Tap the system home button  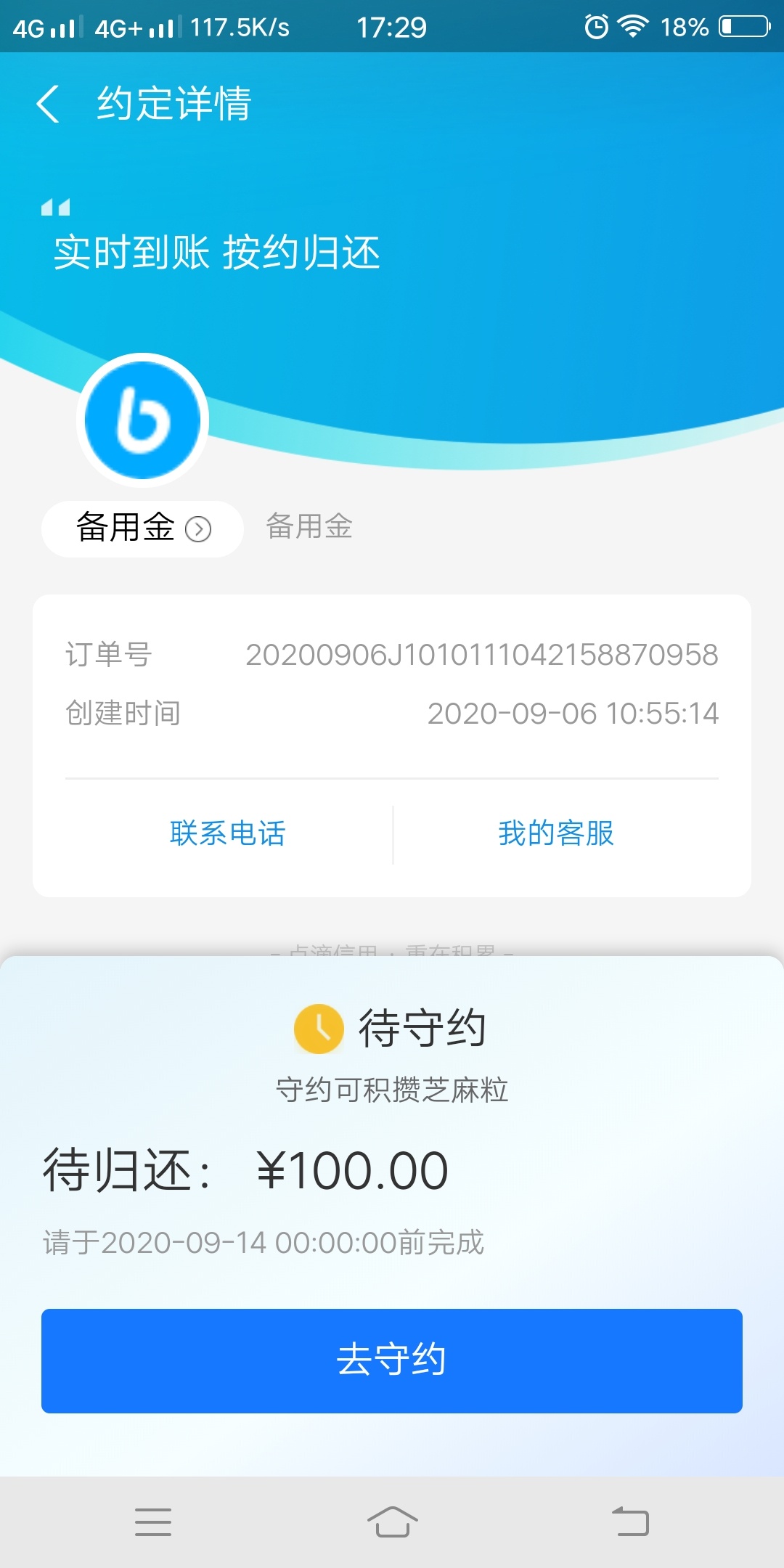[392, 1522]
